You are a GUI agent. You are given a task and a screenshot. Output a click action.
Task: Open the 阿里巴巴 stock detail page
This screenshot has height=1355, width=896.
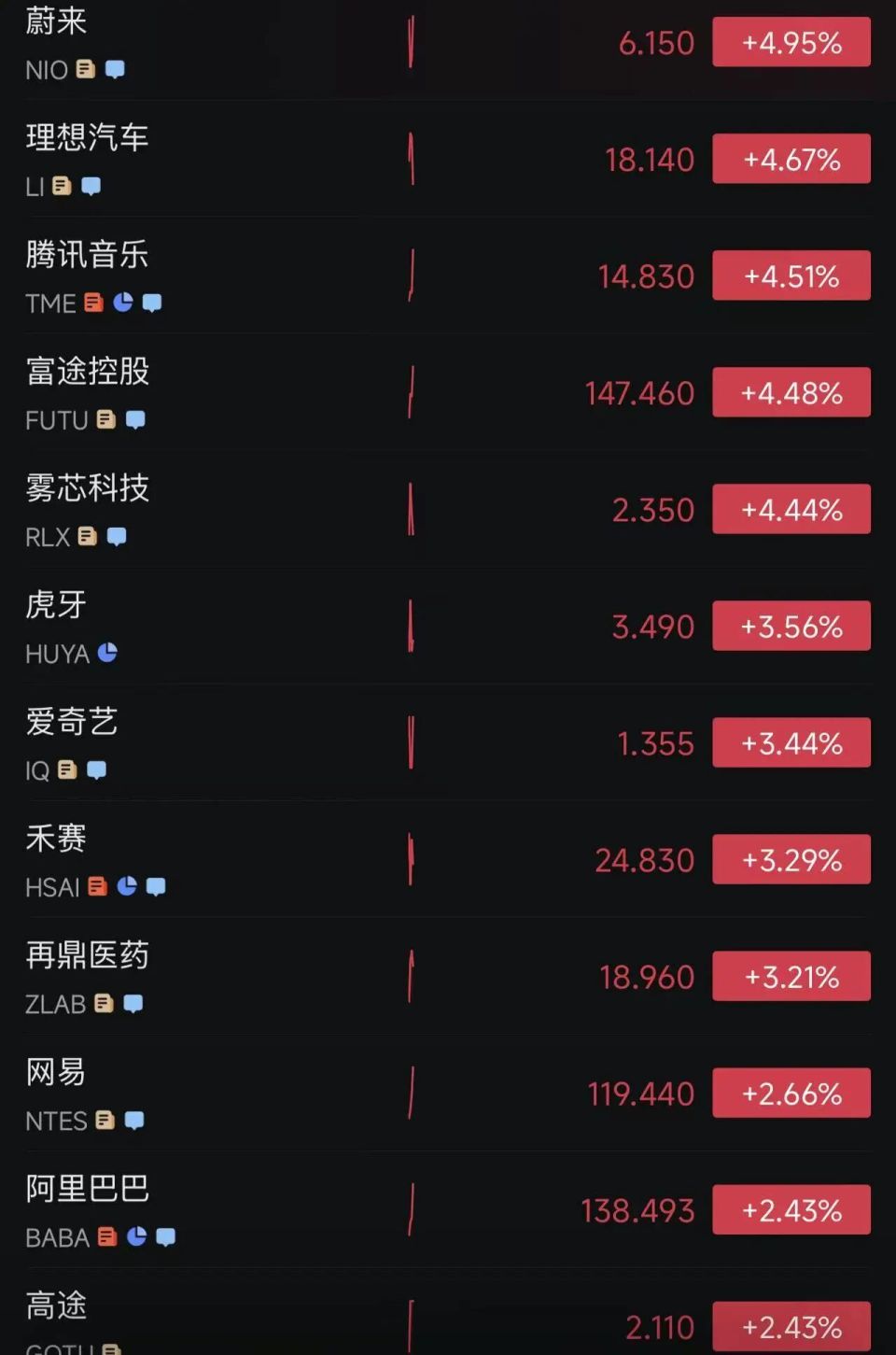87,1190
